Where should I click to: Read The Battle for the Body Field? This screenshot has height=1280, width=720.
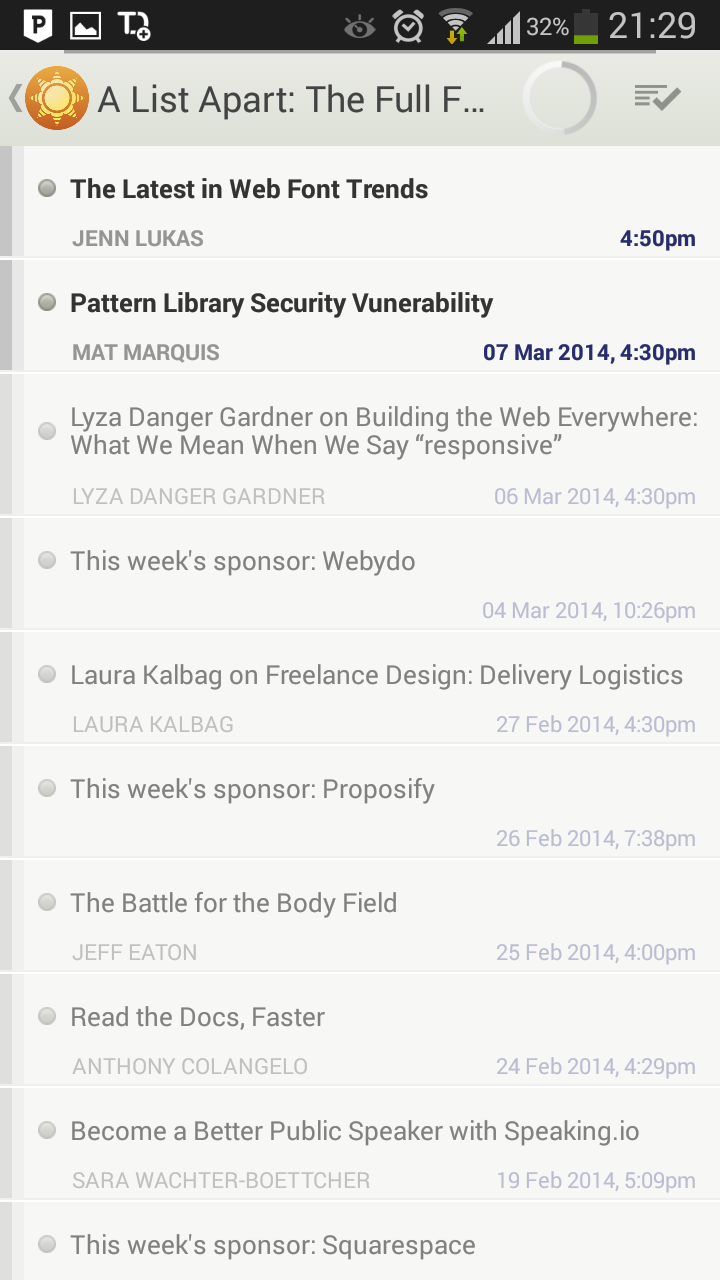tap(360, 915)
